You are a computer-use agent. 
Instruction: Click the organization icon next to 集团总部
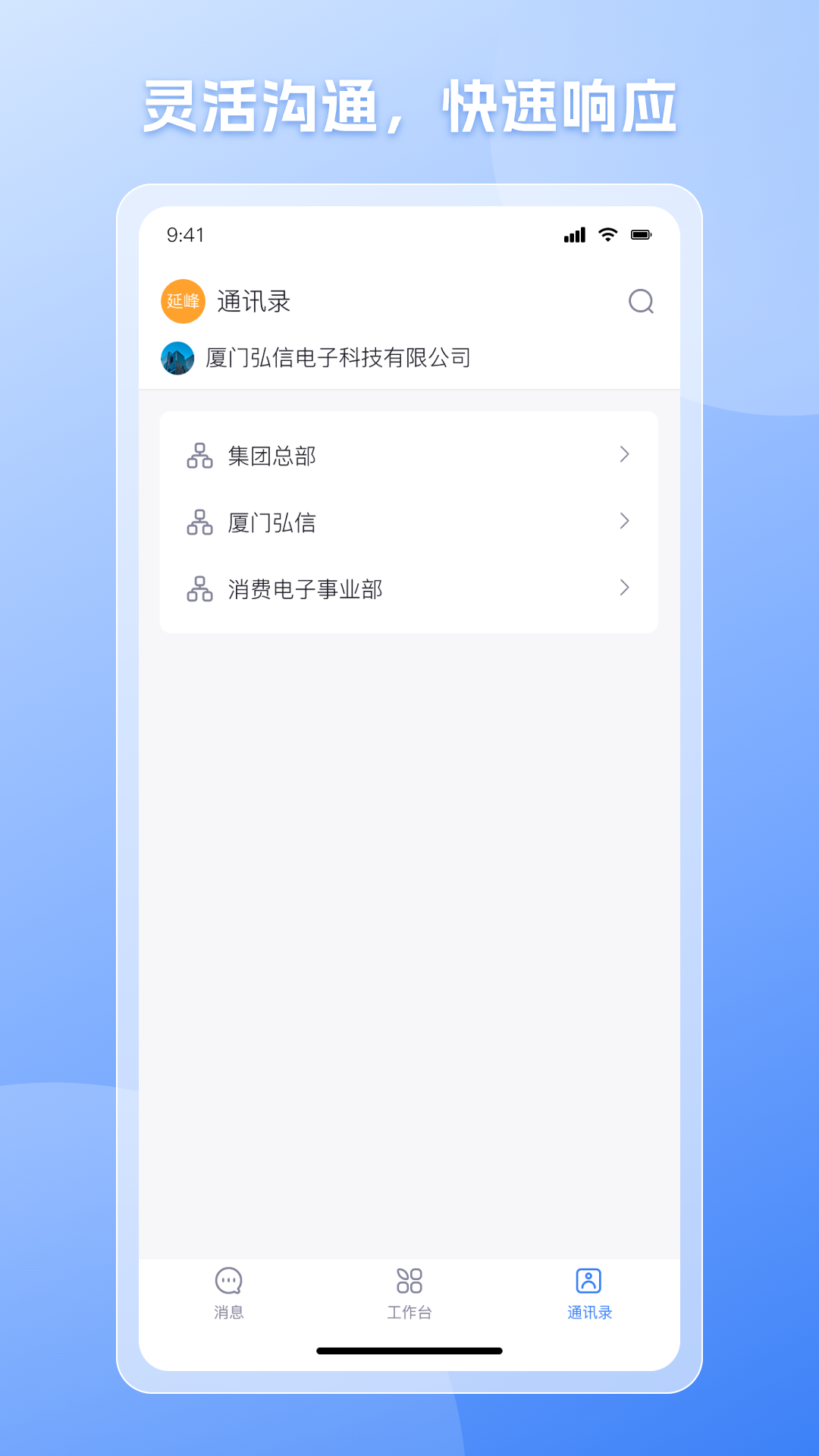coord(199,455)
